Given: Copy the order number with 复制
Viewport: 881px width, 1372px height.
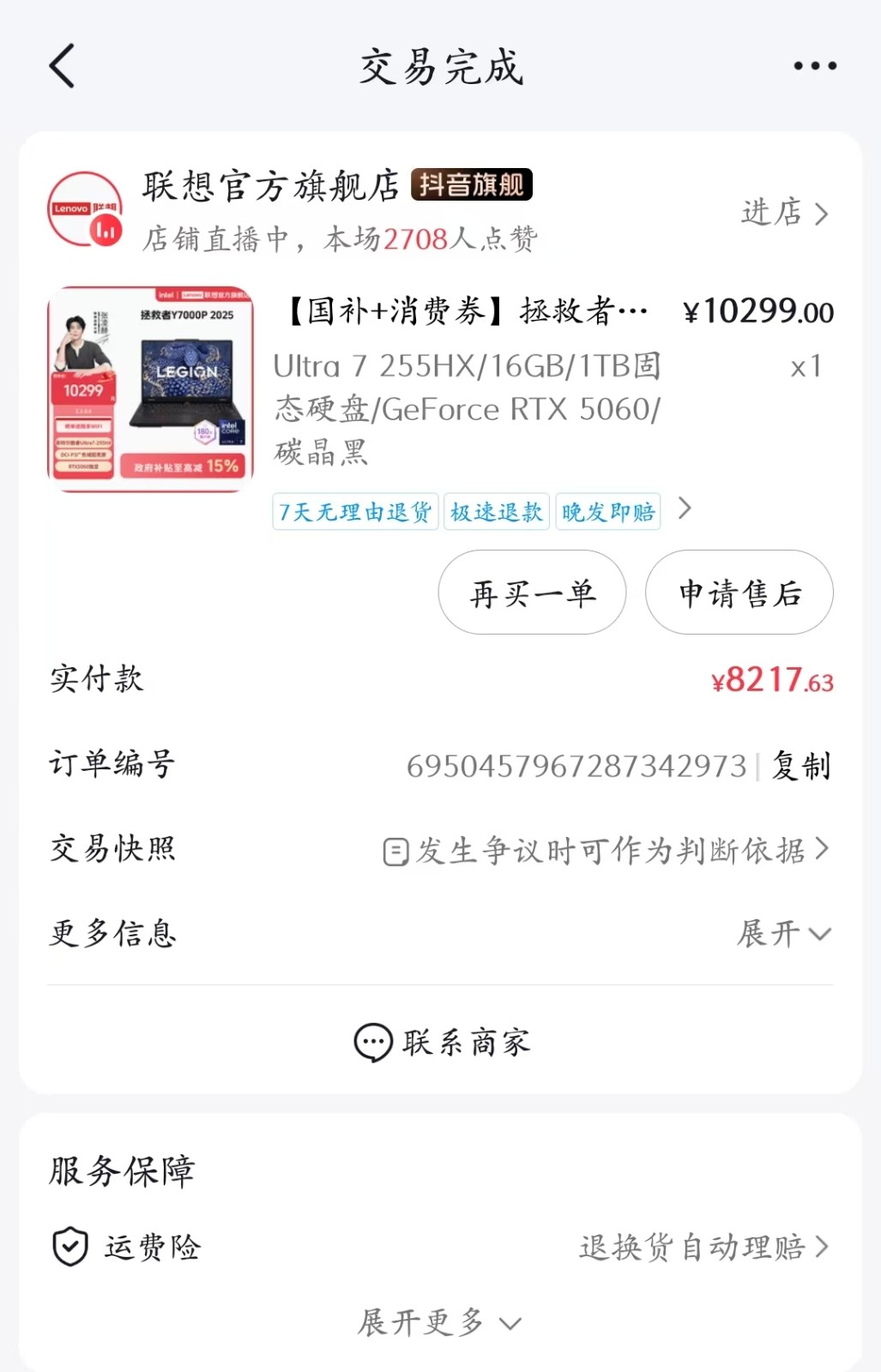Looking at the screenshot, I should (x=801, y=765).
